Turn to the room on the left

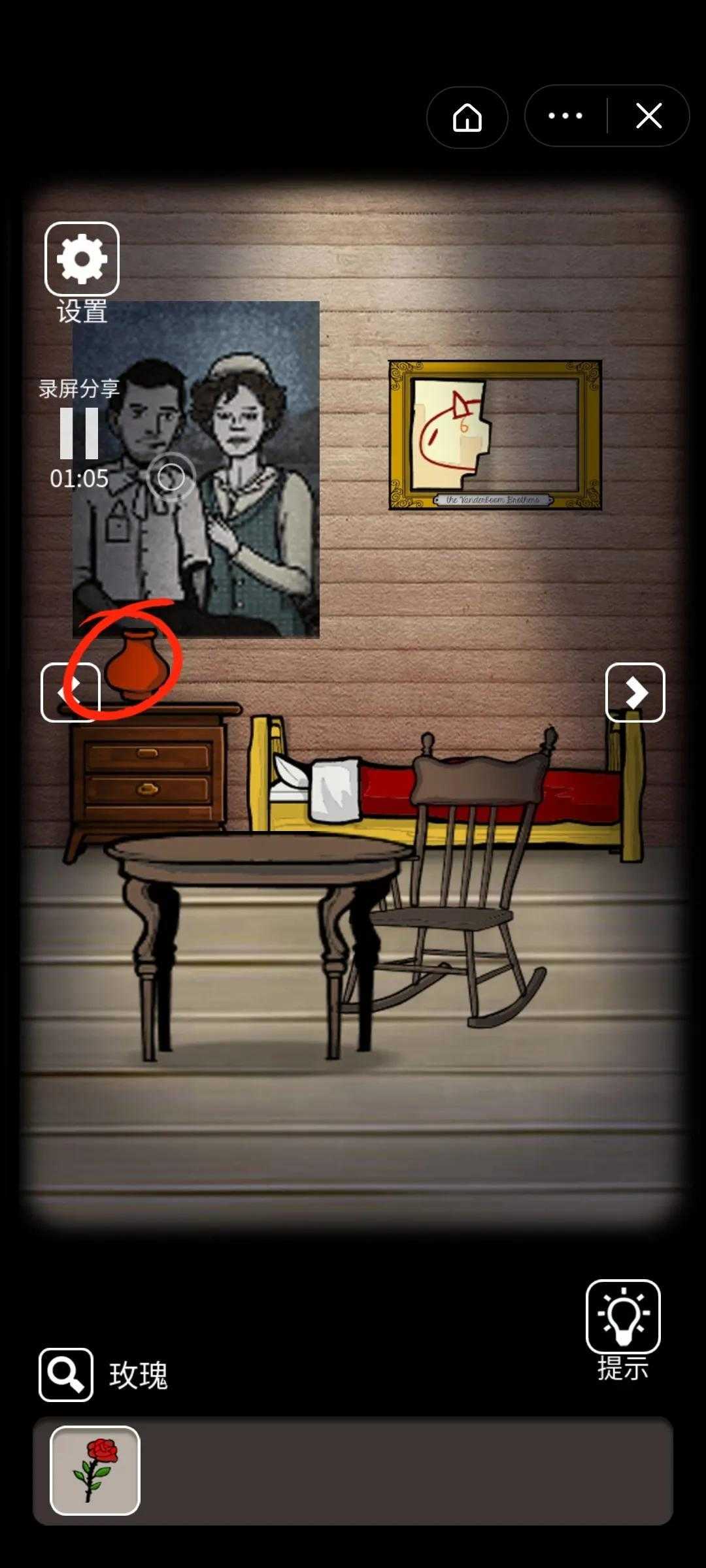[x=70, y=693]
